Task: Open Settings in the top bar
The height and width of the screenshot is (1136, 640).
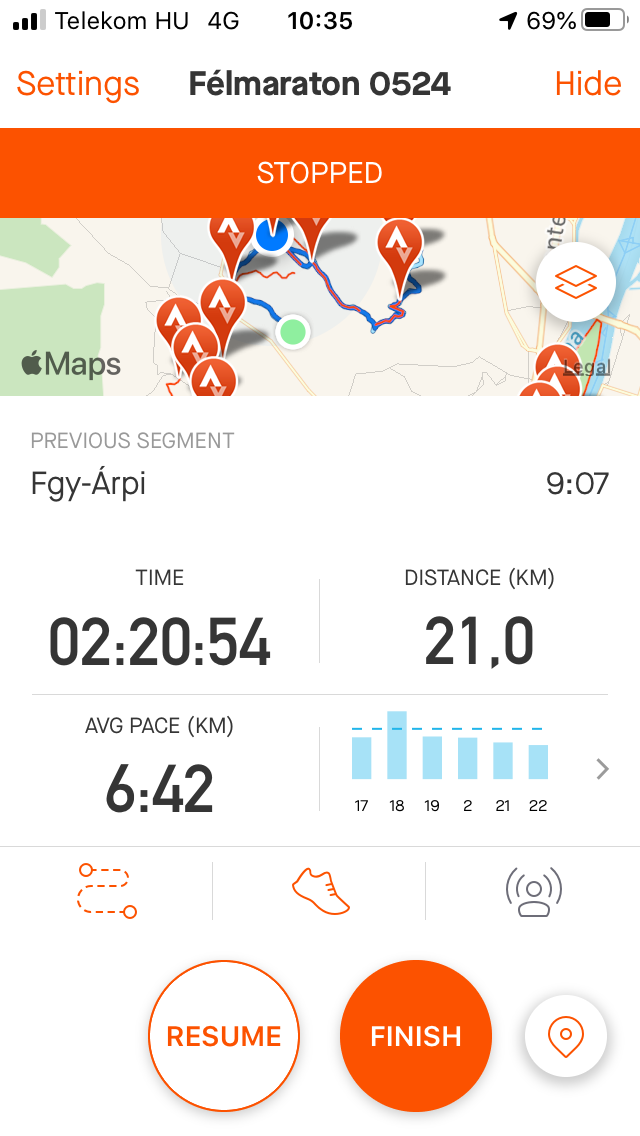Action: pos(78,84)
